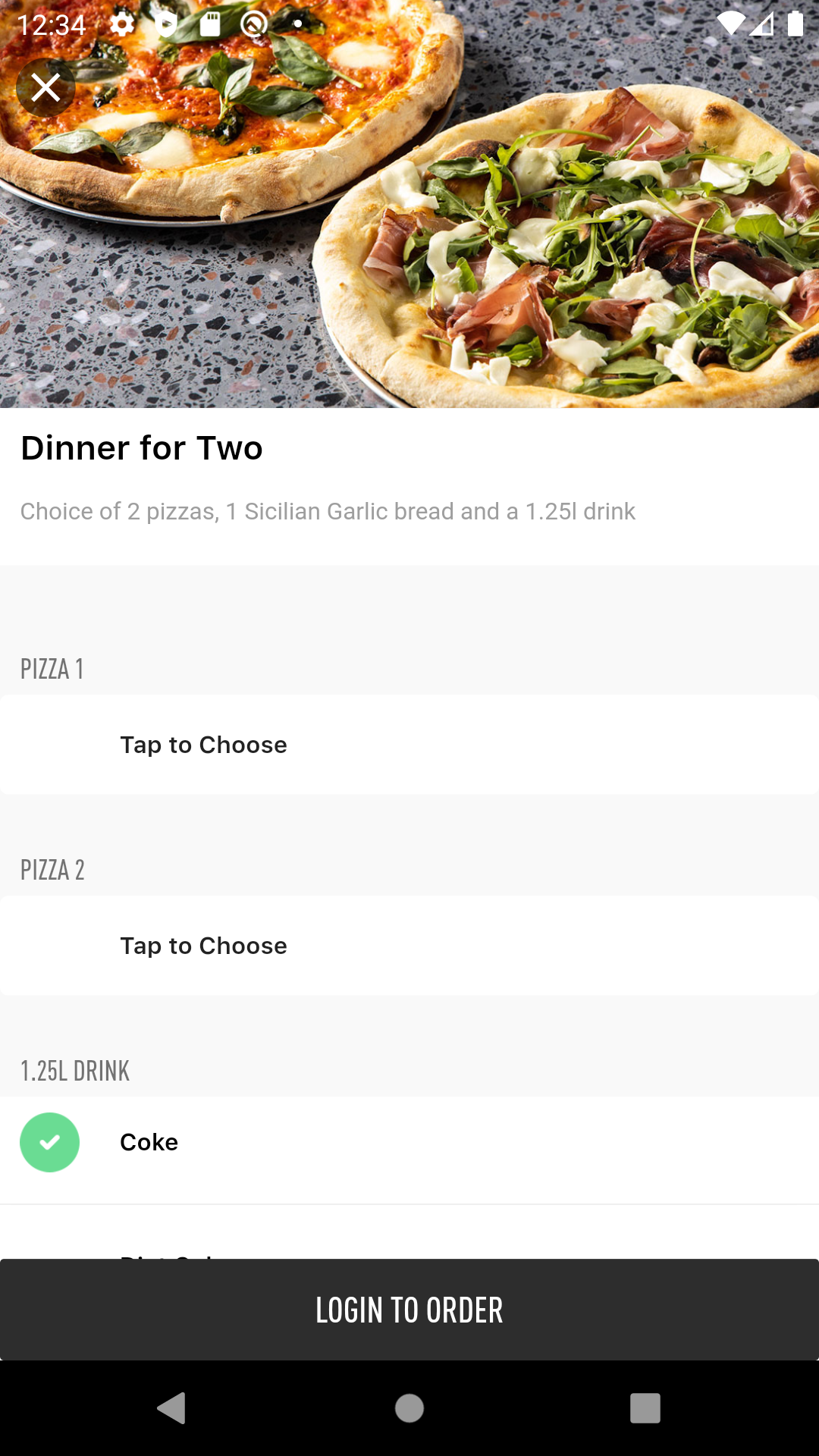Screen dimensions: 819x1456
Task: Tap Login to Order button
Action: pyautogui.click(x=409, y=1310)
